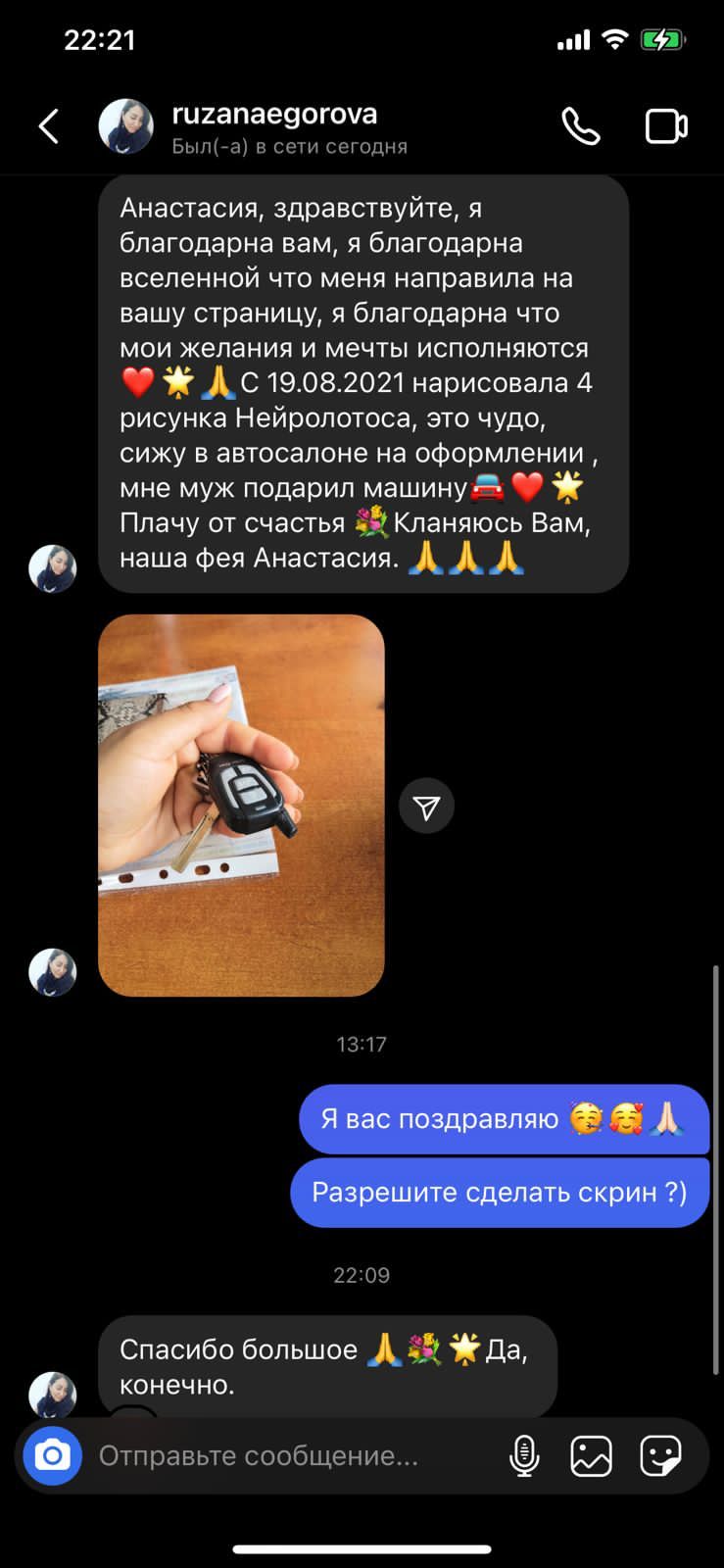Open the sticker picker
Viewport: 724px width, 1568px height.
point(659,1456)
